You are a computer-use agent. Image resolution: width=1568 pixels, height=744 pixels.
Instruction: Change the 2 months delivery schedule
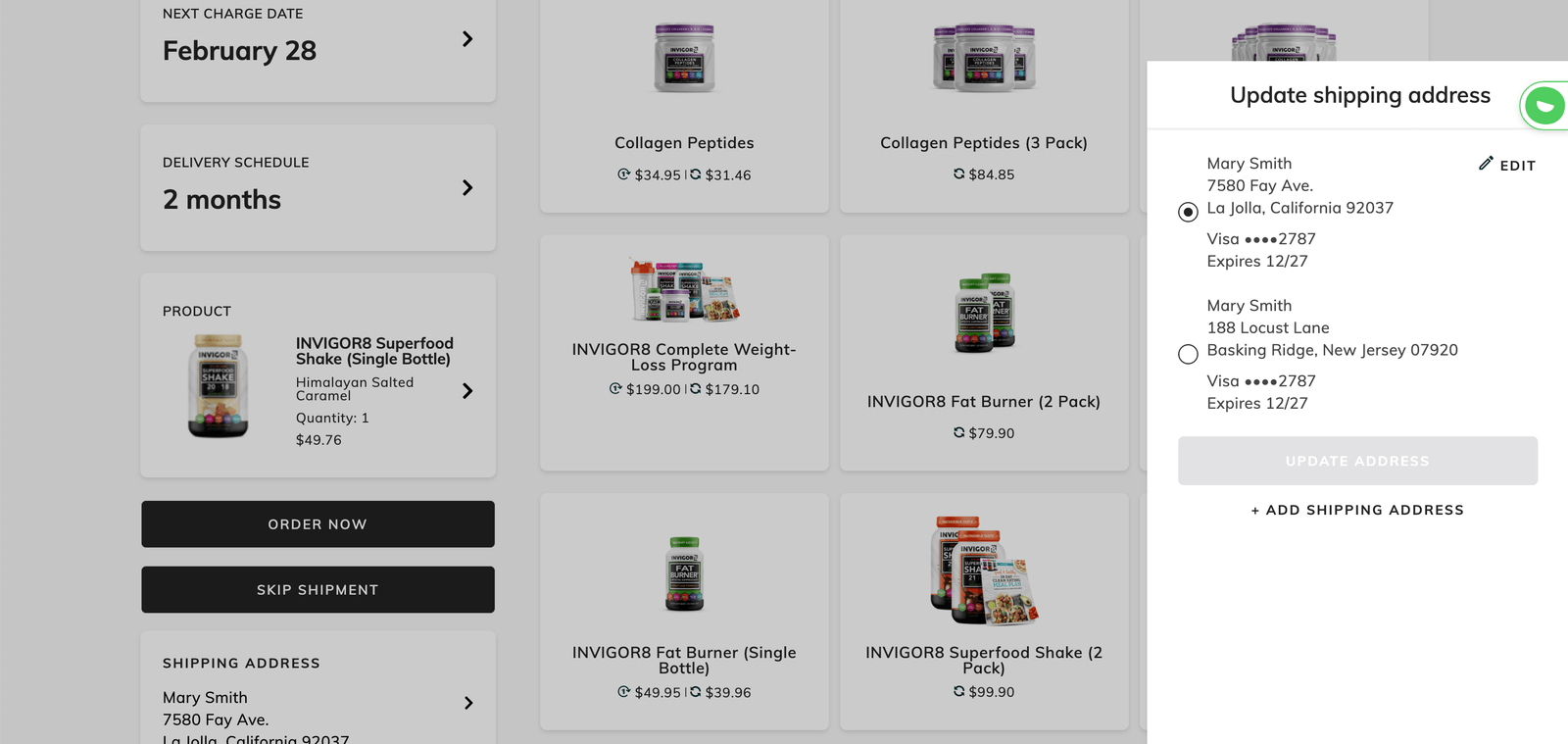(318, 187)
